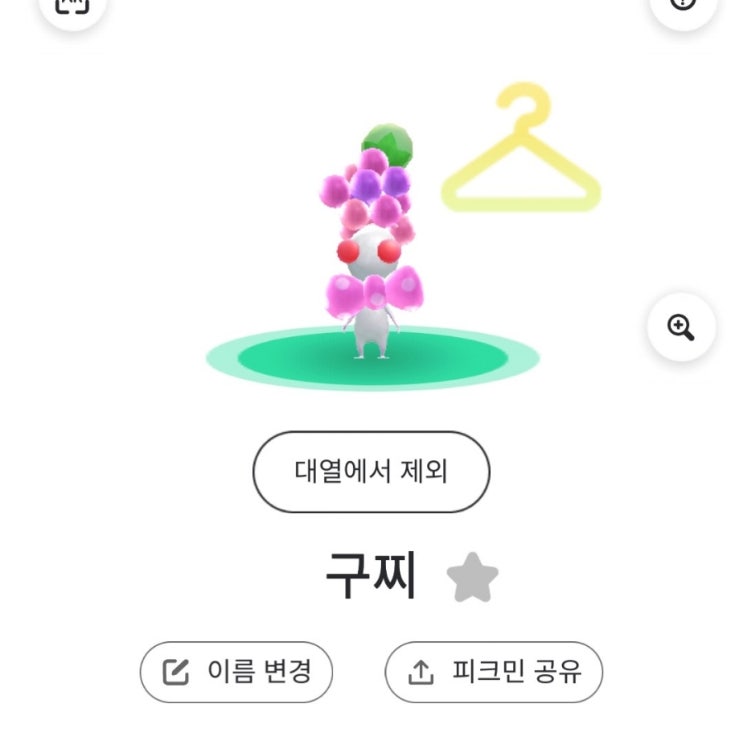Tap the 대열에서 제외 button
The width and height of the screenshot is (743, 741).
pos(371,471)
